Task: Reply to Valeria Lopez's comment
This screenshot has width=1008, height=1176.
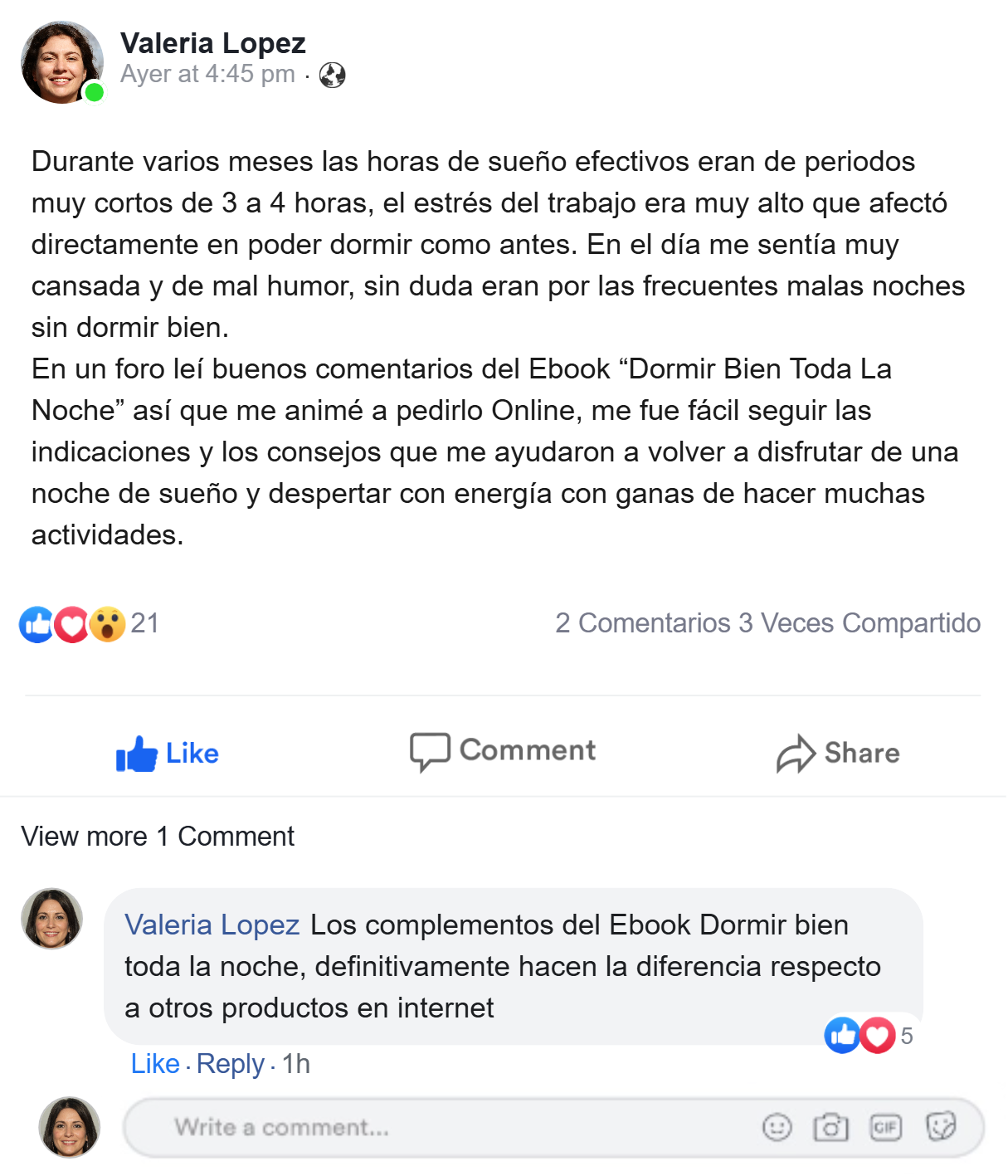Action: (230, 1064)
